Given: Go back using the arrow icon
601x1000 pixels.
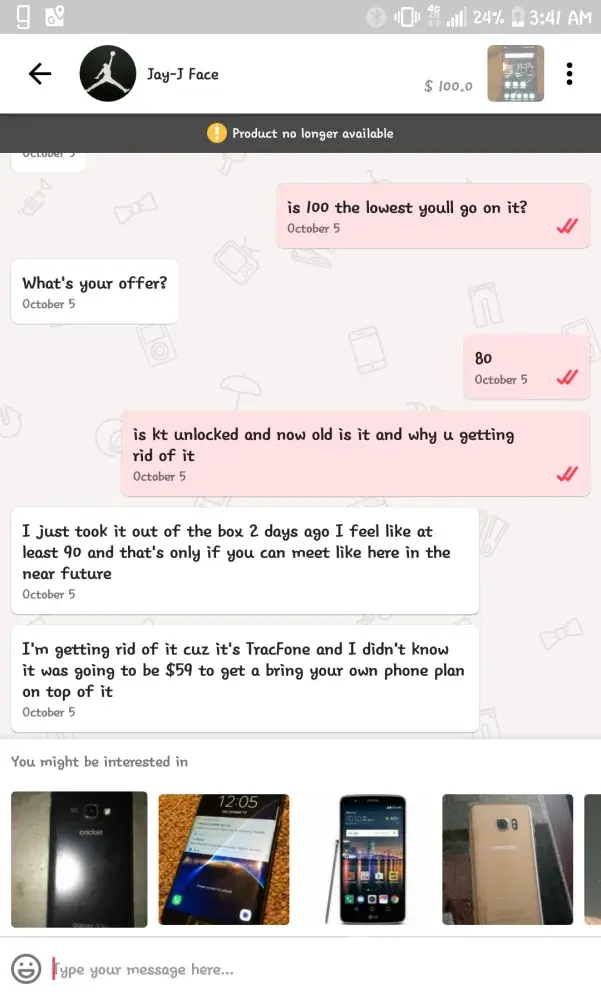Looking at the screenshot, I should click(x=40, y=74).
